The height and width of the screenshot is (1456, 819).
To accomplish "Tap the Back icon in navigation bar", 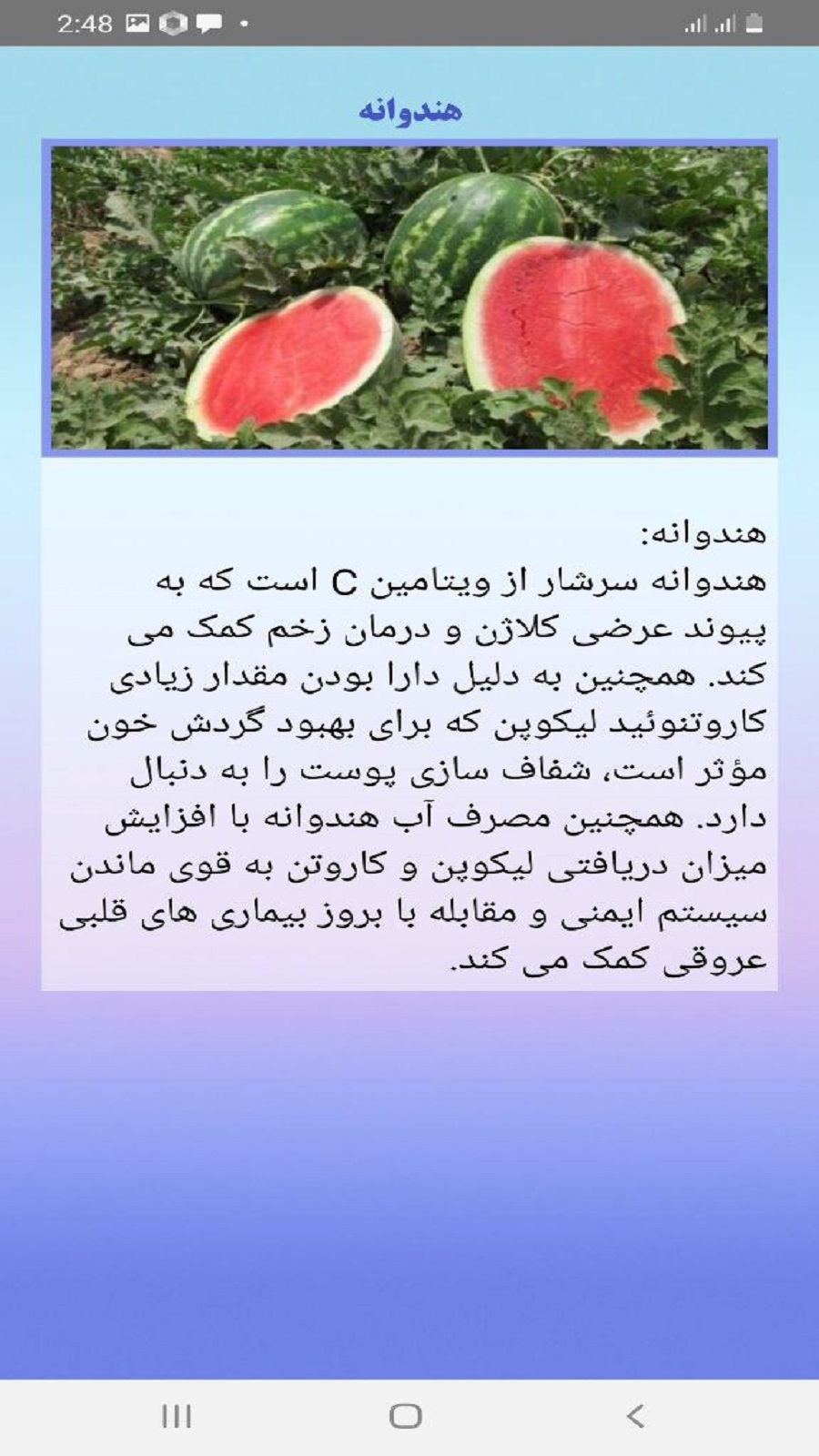I will tap(634, 1417).
